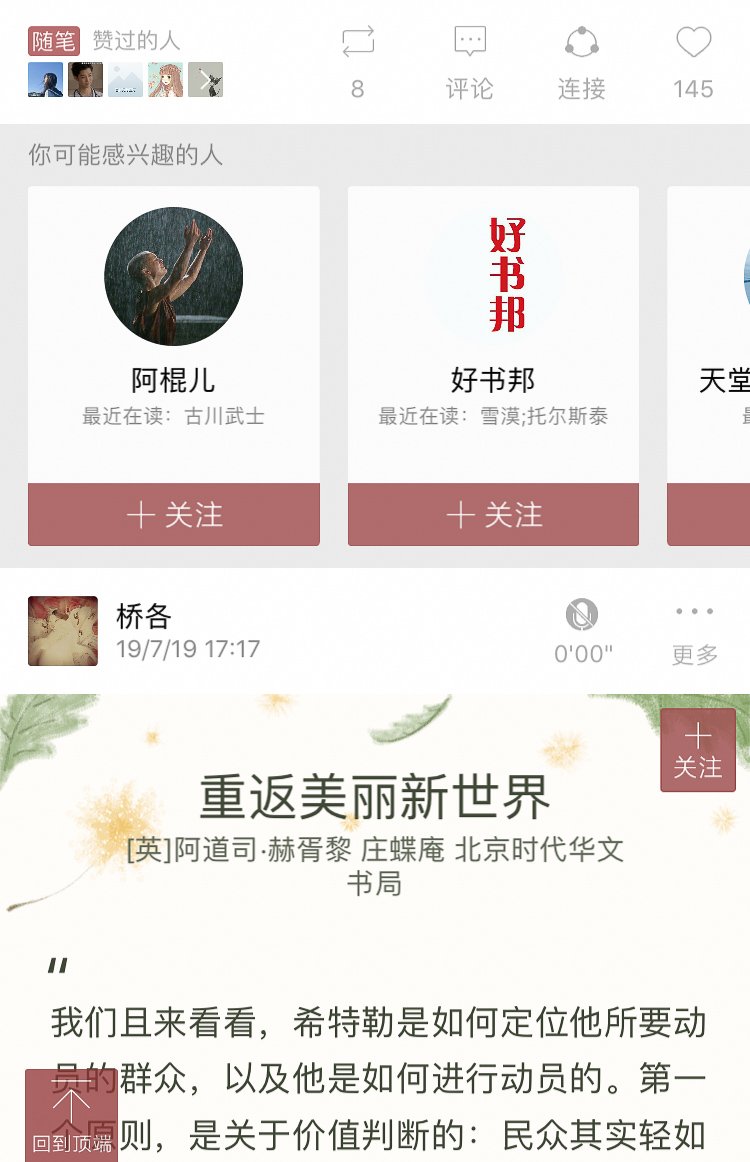Follow 好书邦
Image resolution: width=750 pixels, height=1162 pixels.
493,515
